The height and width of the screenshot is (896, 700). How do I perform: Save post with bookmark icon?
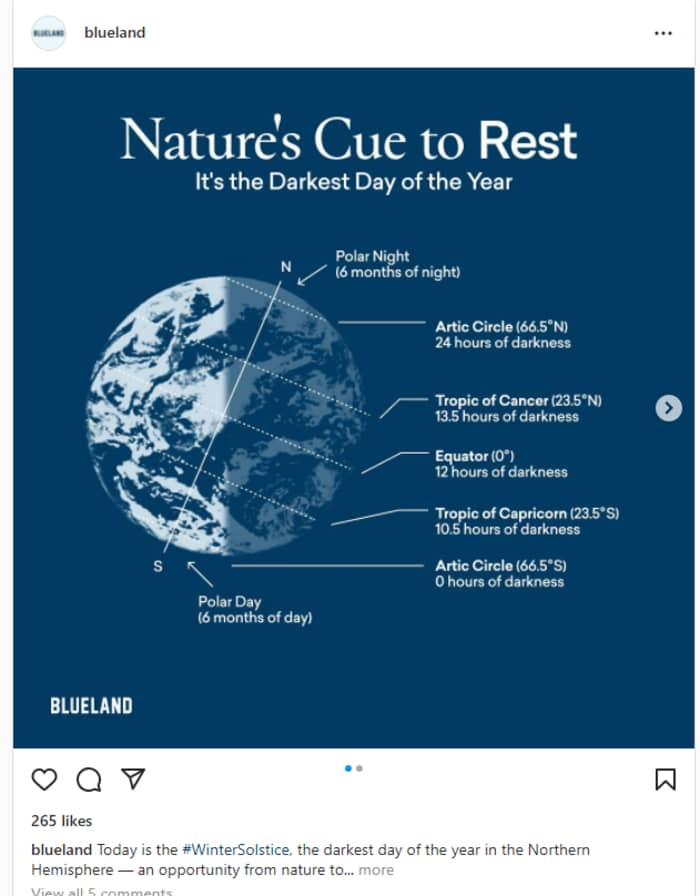pos(665,779)
